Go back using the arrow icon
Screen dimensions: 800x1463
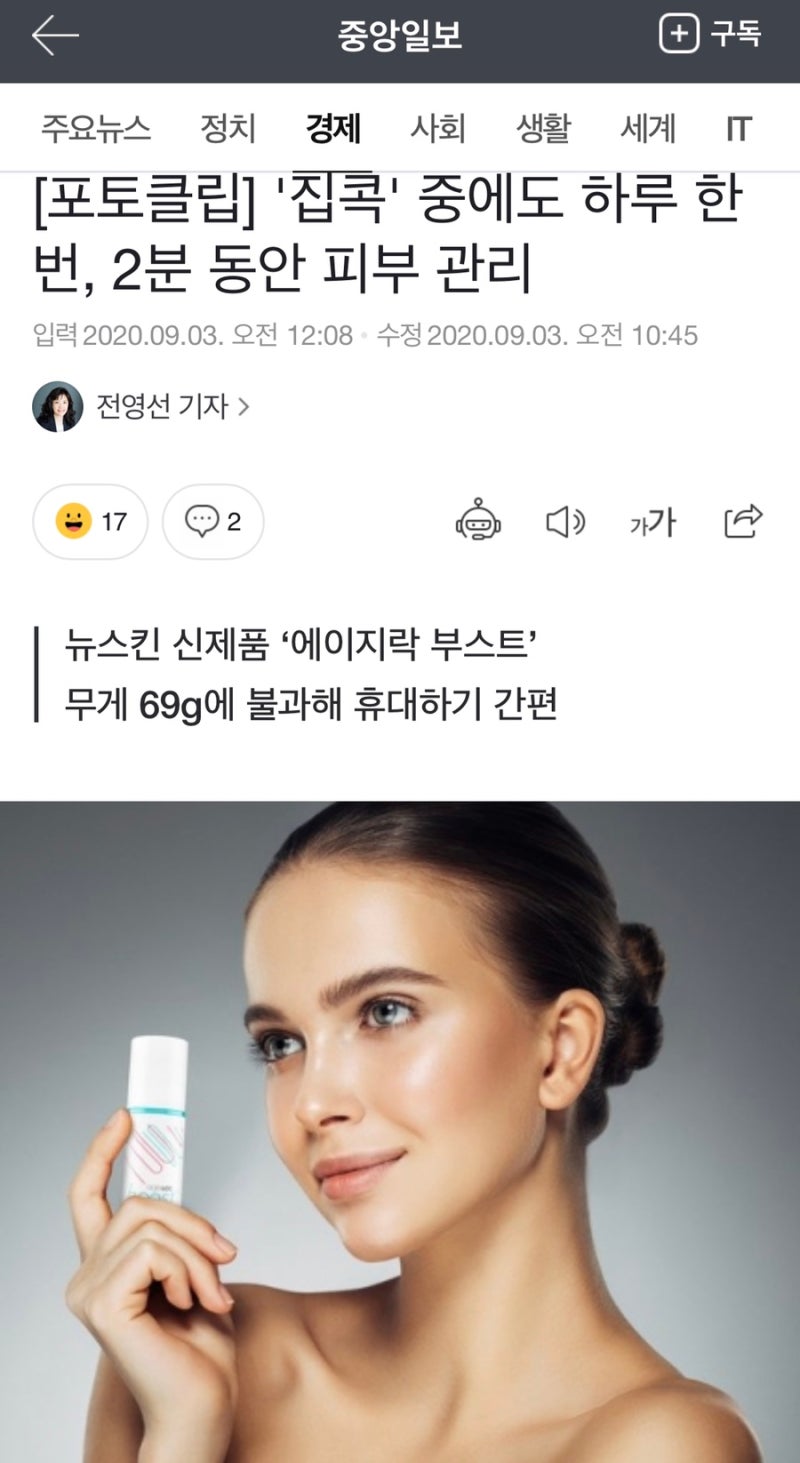(x=55, y=36)
